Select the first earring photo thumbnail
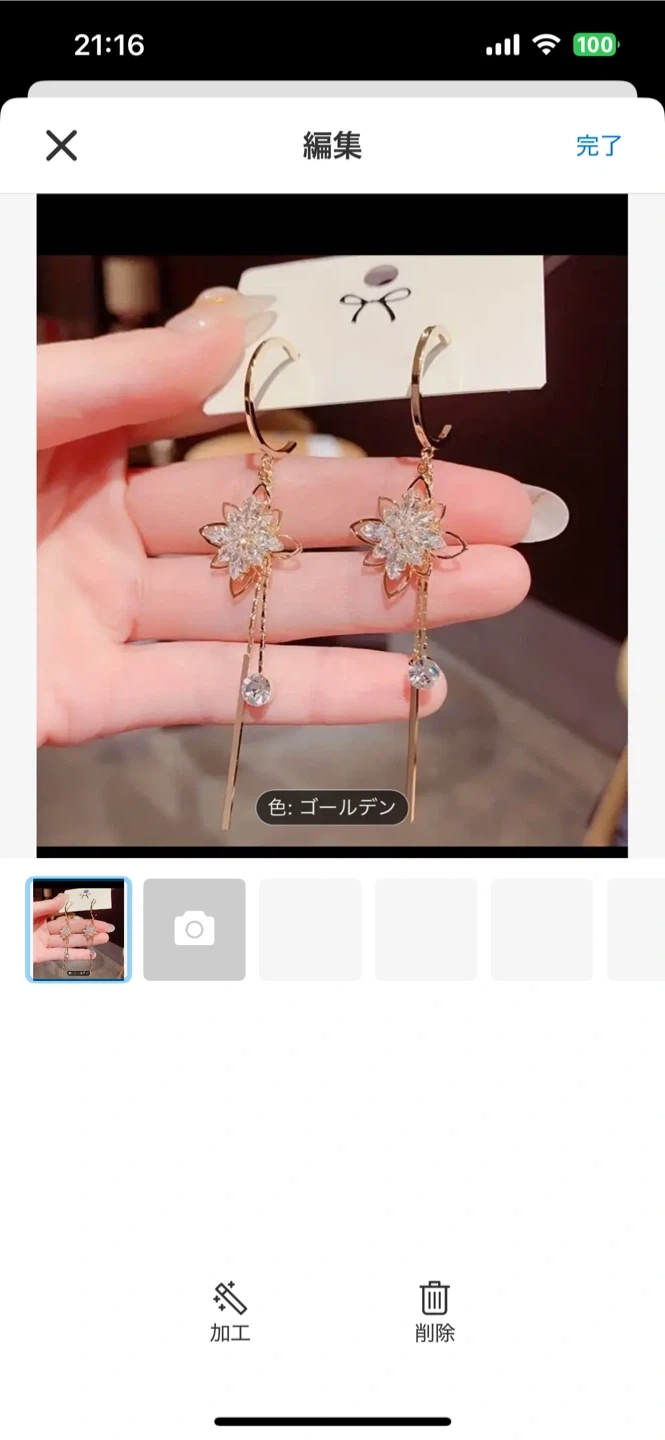Screen dimensions: 665x1440 click(79, 930)
